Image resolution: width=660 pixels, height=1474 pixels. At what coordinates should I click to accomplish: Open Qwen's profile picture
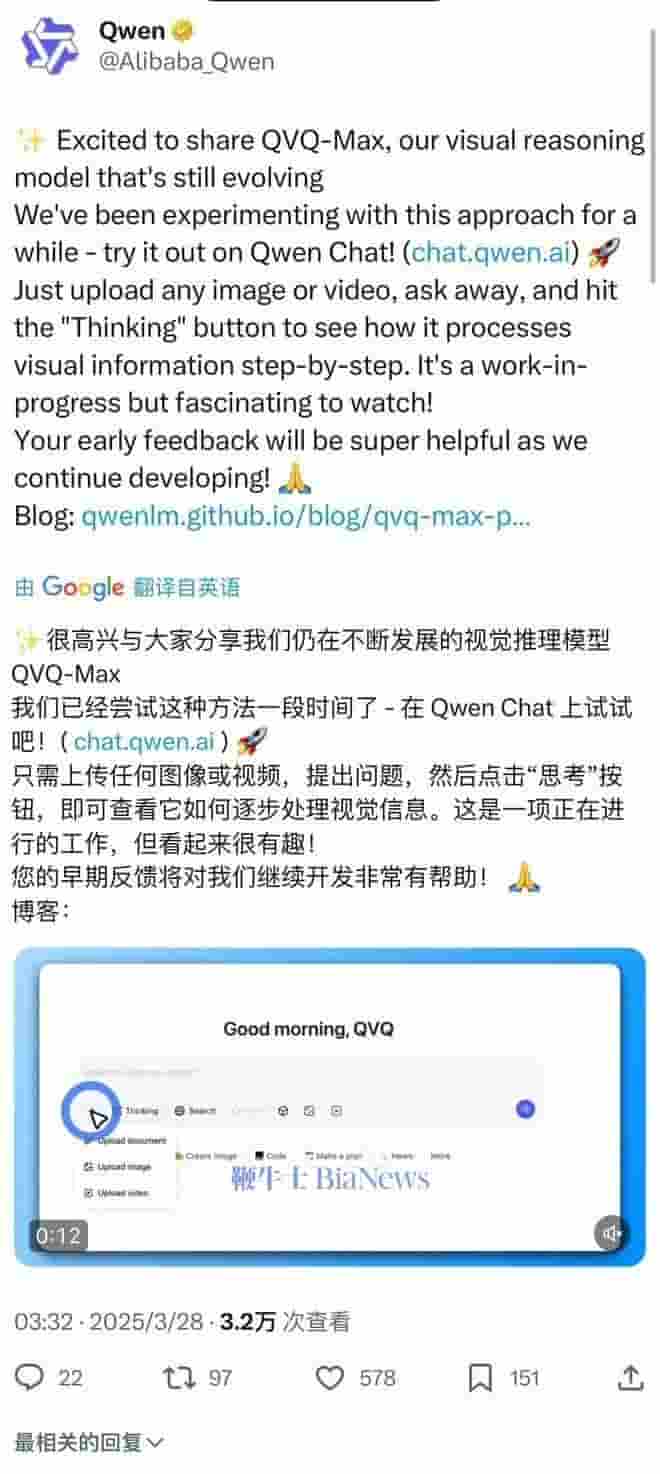[49, 46]
